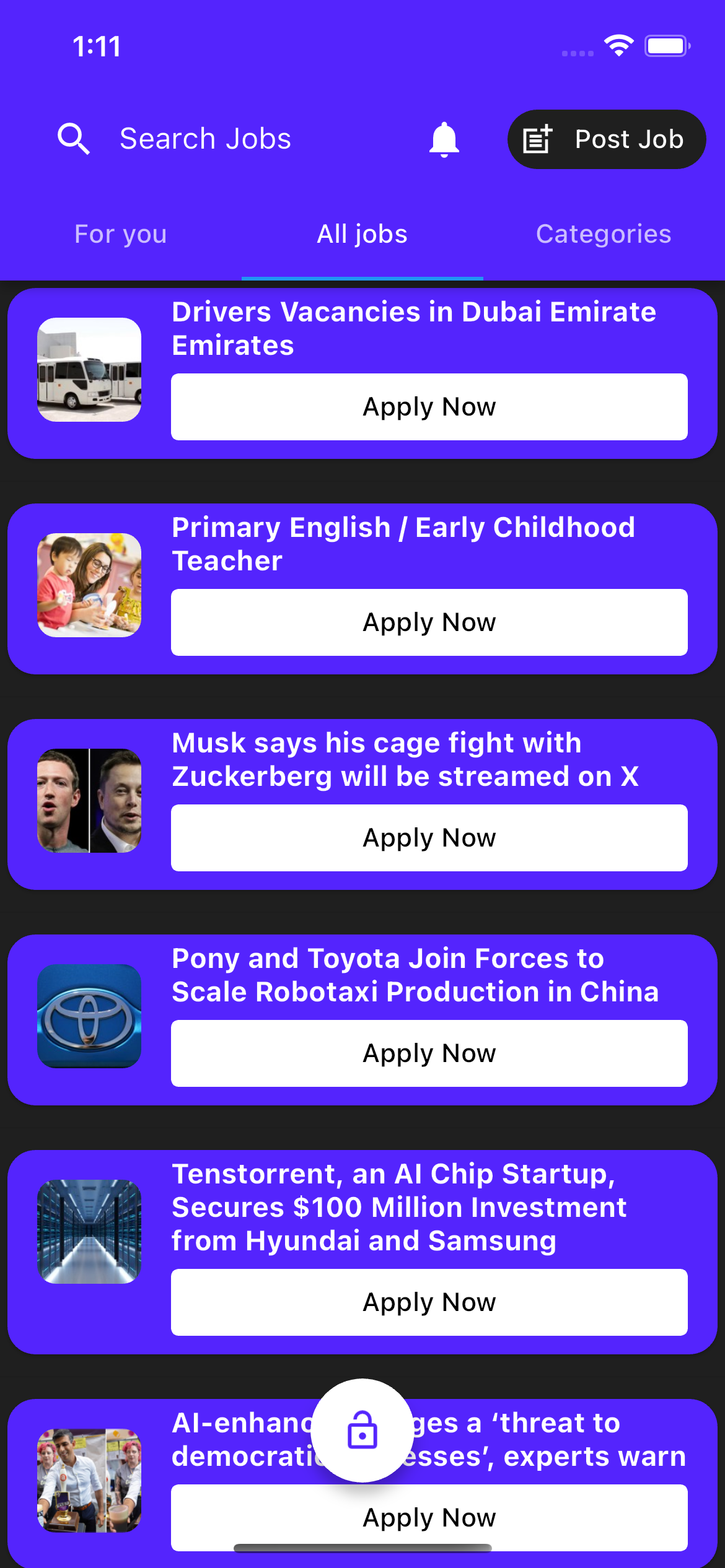The image size is (725, 1568).
Task: Apply now on Pony and Toyota post
Action: 429,1053
